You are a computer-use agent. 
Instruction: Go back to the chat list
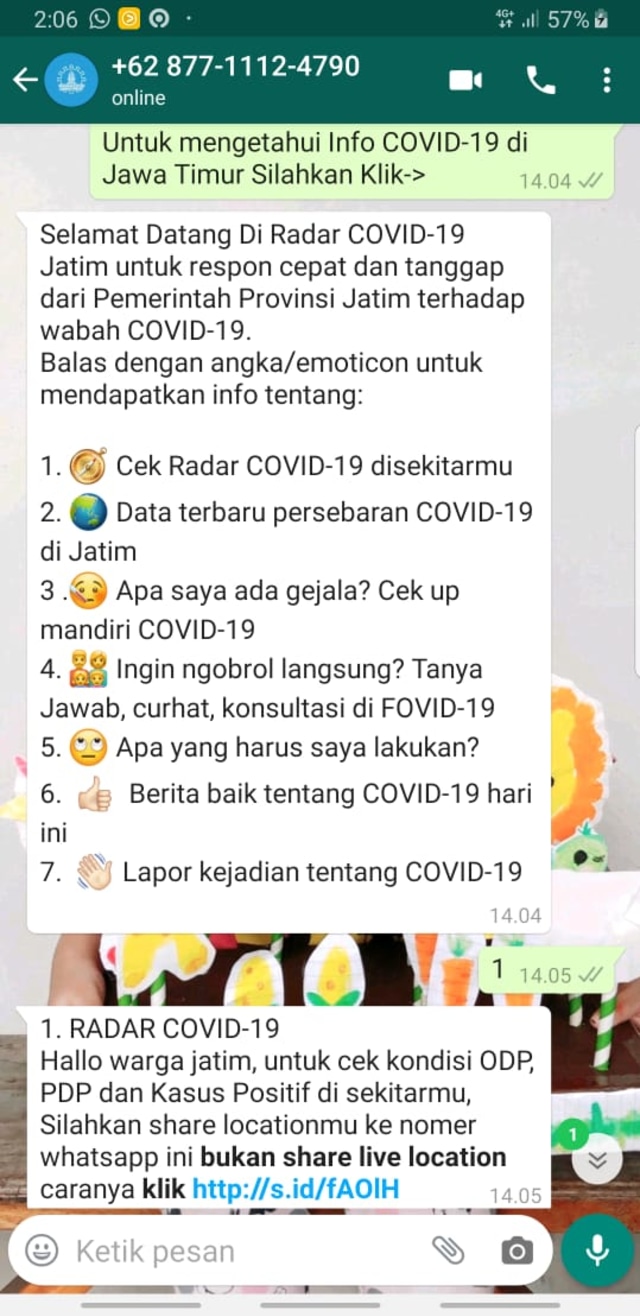point(25,81)
